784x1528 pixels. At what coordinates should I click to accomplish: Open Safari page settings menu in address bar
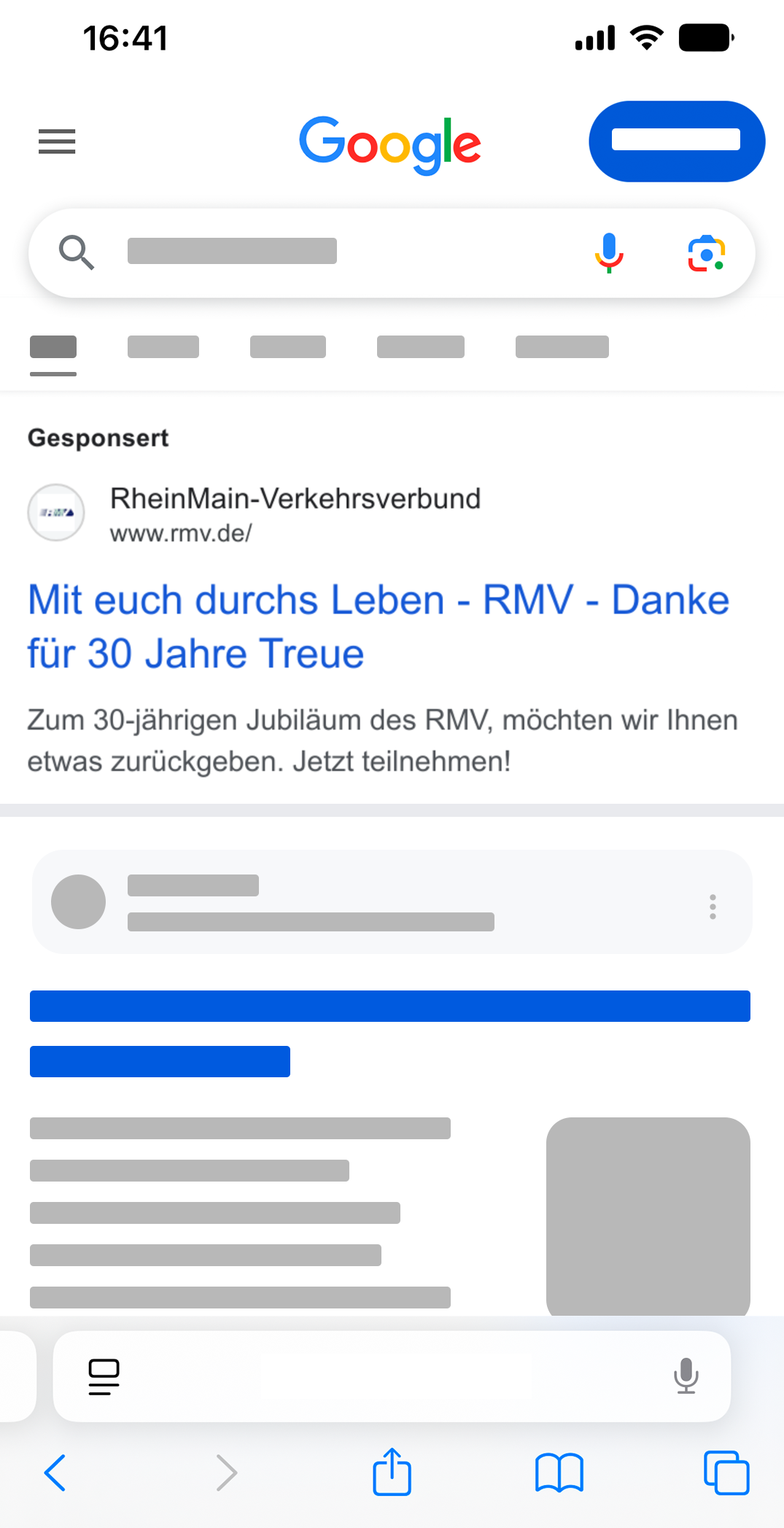point(104,1376)
